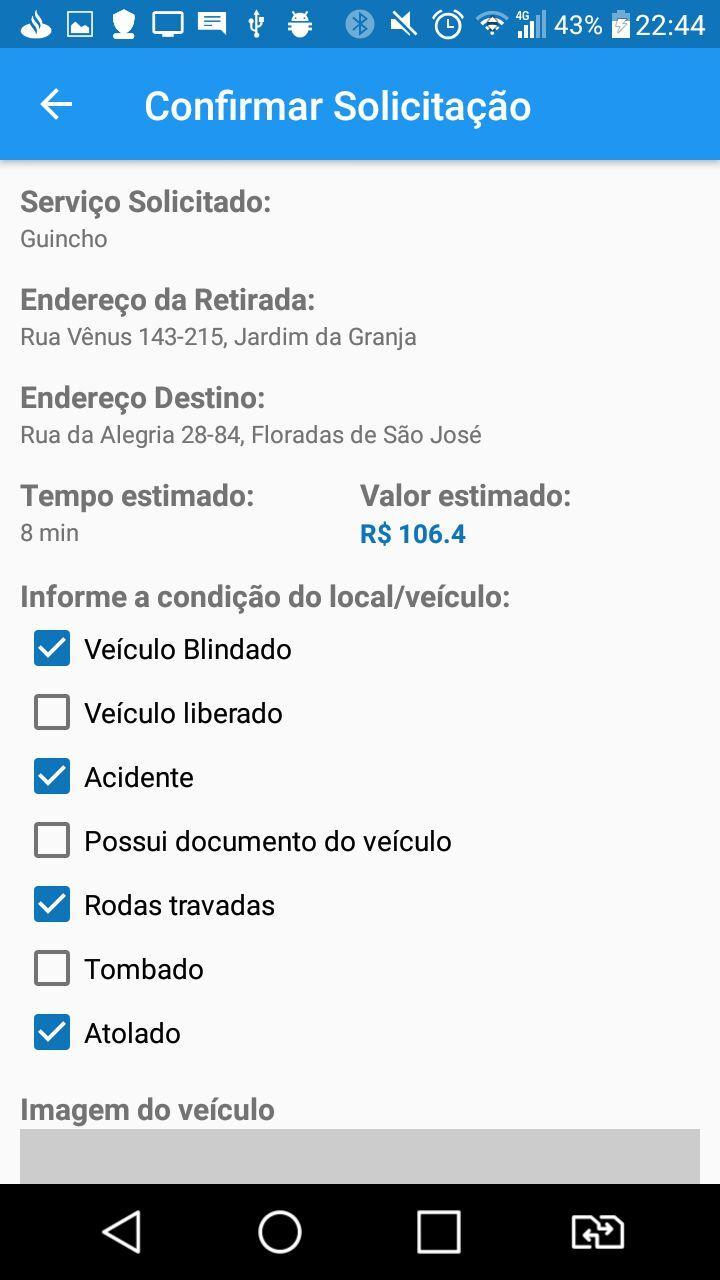Screen dimensions: 720x1280
Task: Tap the system home button
Action: coord(280,1232)
